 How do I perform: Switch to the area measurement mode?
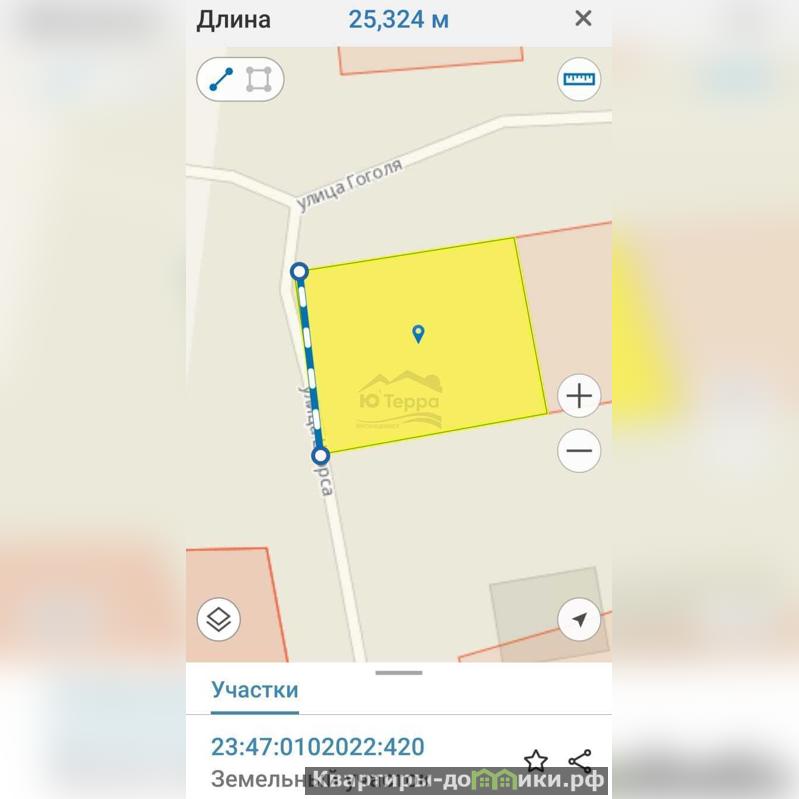pos(259,80)
